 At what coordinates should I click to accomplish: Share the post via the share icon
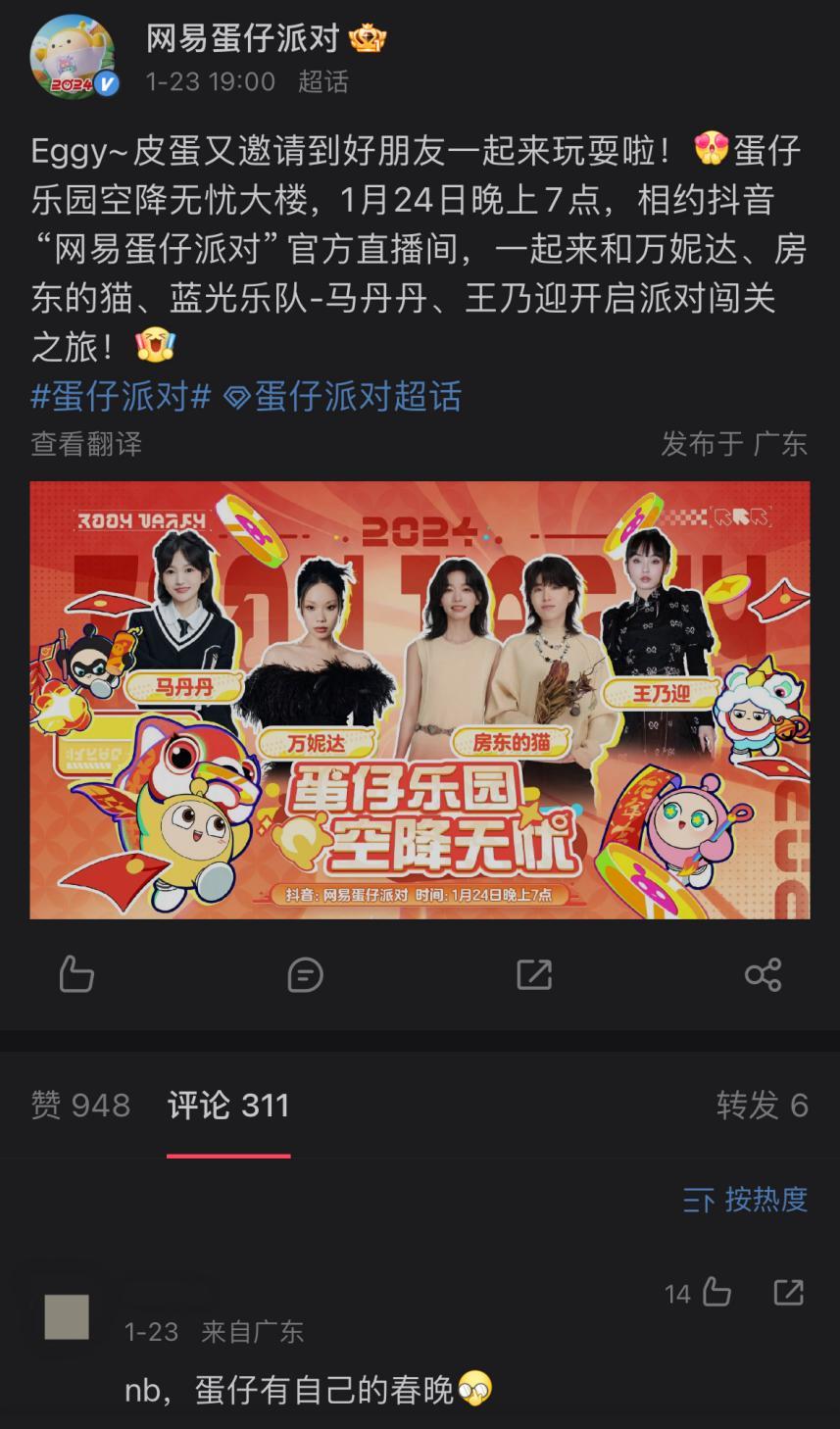pyautogui.click(x=763, y=974)
